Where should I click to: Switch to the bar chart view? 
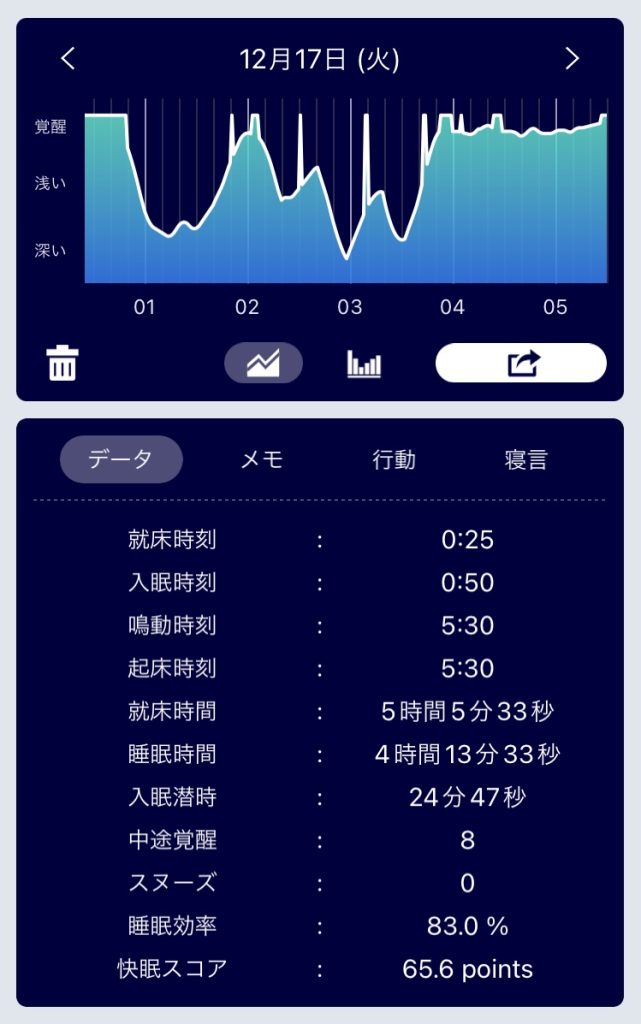(364, 363)
